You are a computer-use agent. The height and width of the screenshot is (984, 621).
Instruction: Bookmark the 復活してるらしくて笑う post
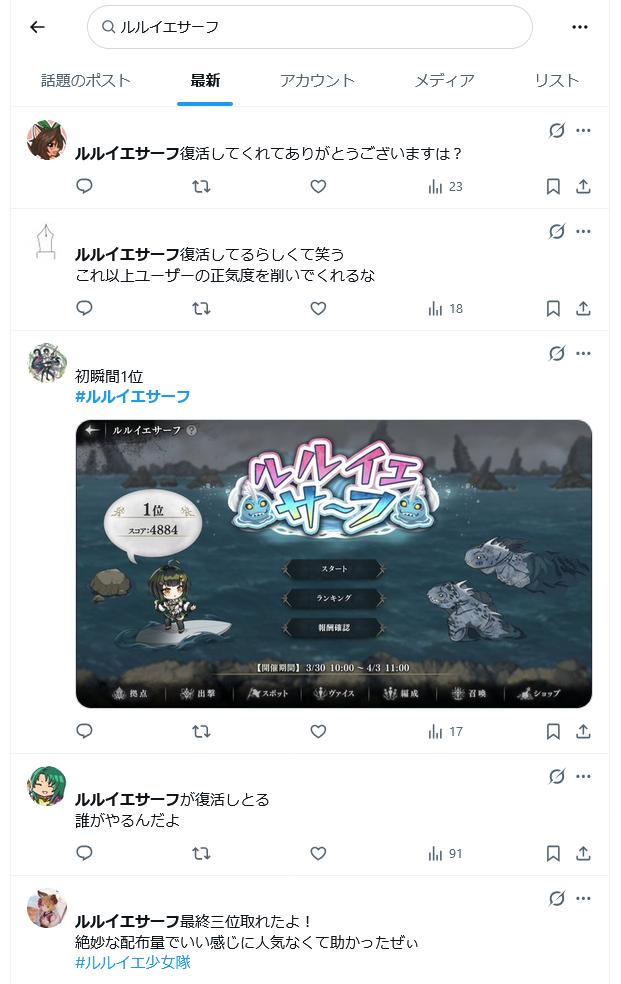[x=553, y=308]
